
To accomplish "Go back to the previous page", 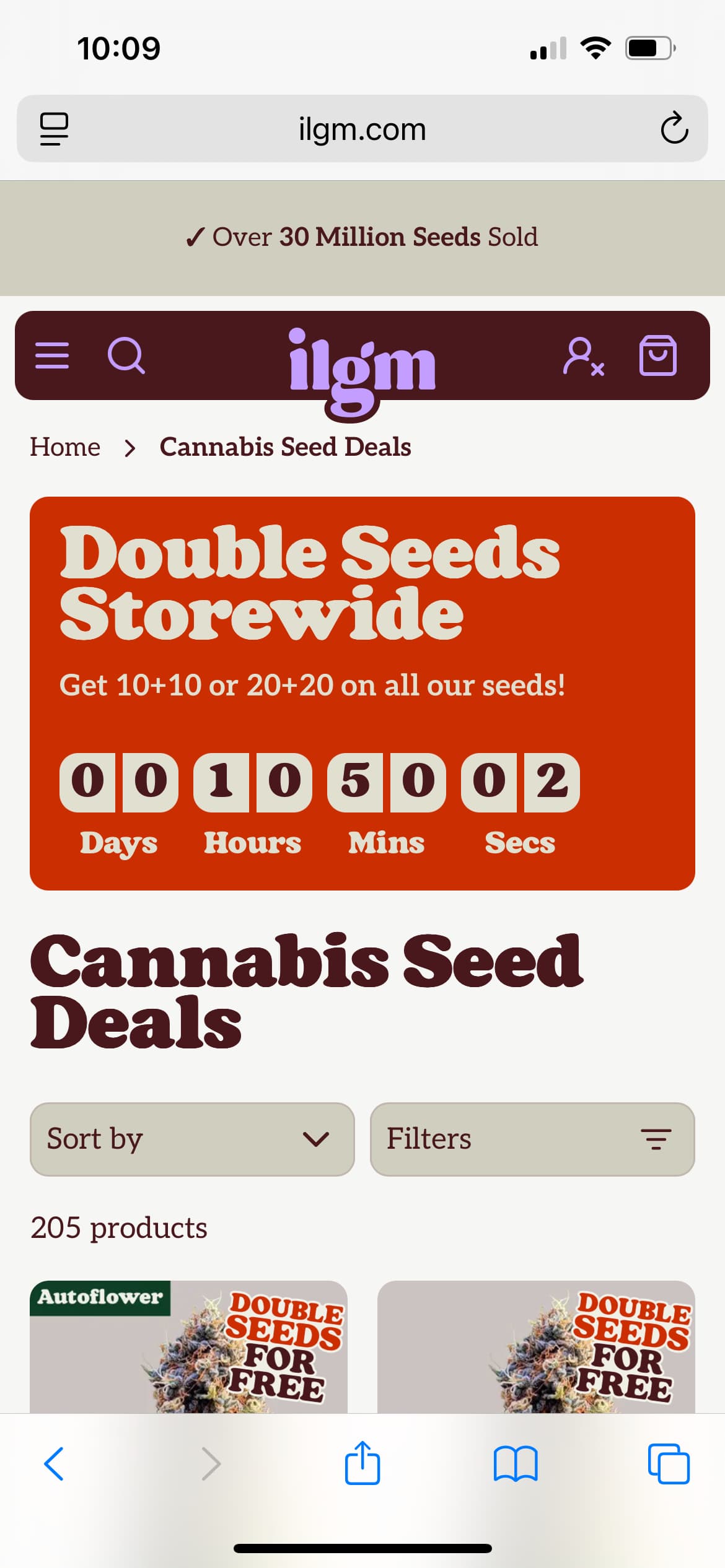I will 54,1464.
